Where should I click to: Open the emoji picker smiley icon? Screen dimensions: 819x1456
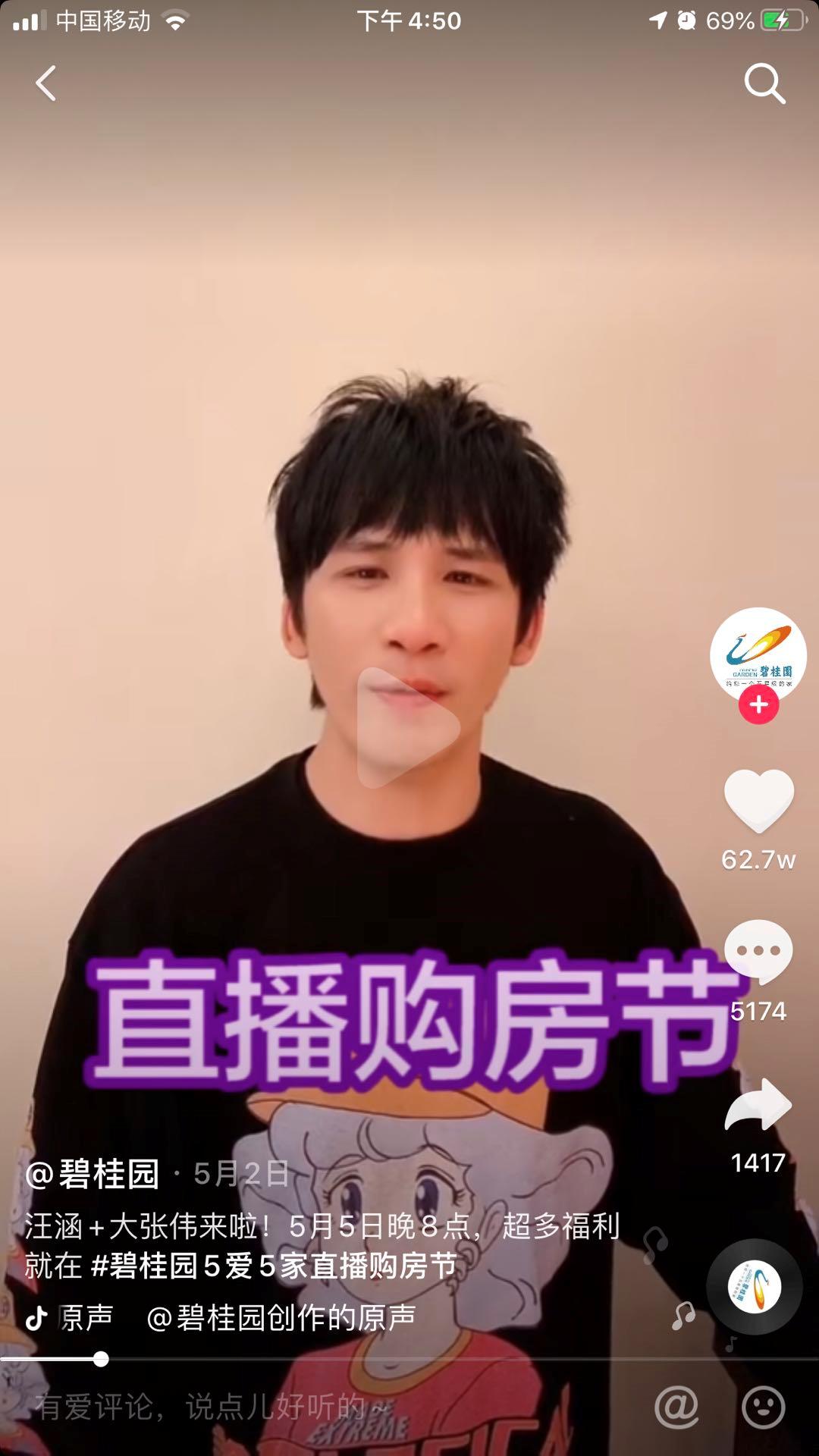(763, 1407)
